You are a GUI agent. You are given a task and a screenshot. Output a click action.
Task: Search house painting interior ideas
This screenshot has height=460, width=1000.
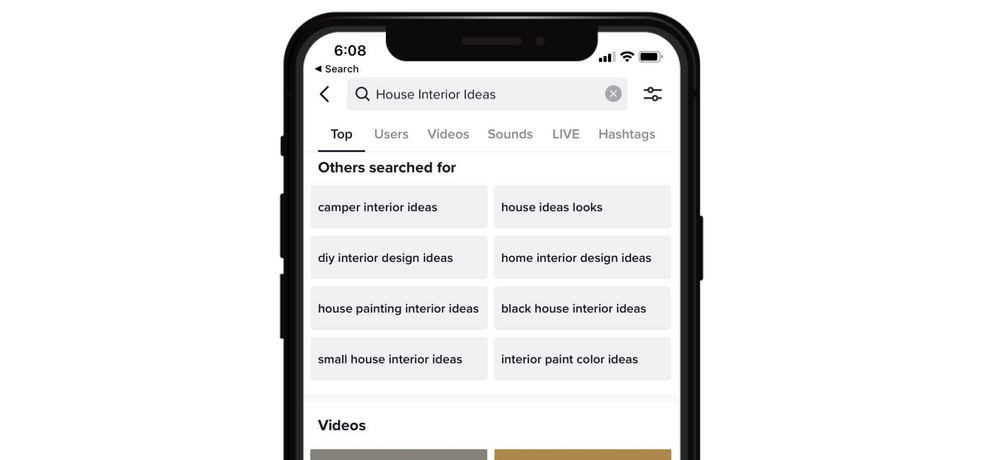point(399,308)
